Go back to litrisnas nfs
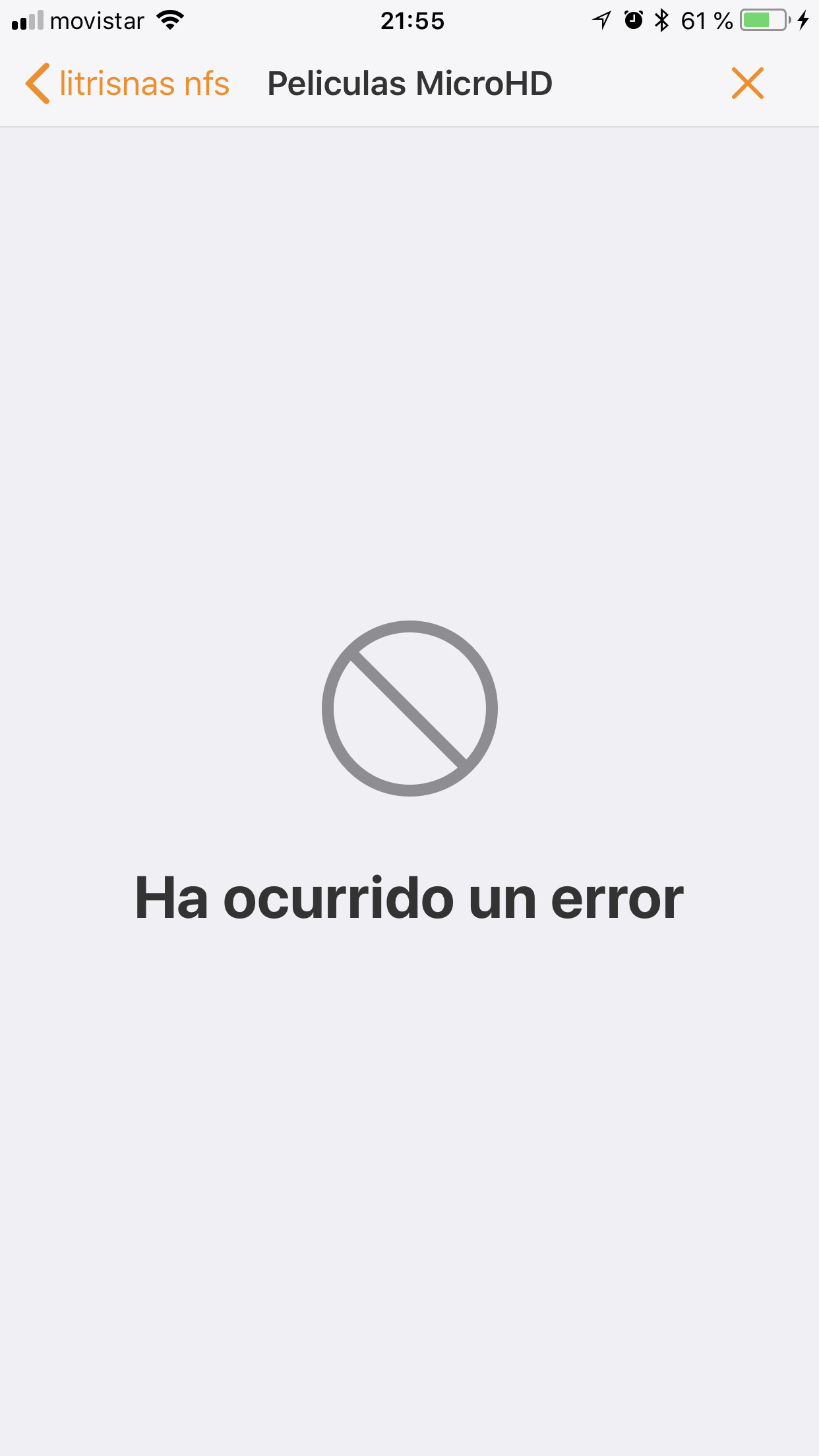This screenshot has width=819, height=1456. pos(127,84)
